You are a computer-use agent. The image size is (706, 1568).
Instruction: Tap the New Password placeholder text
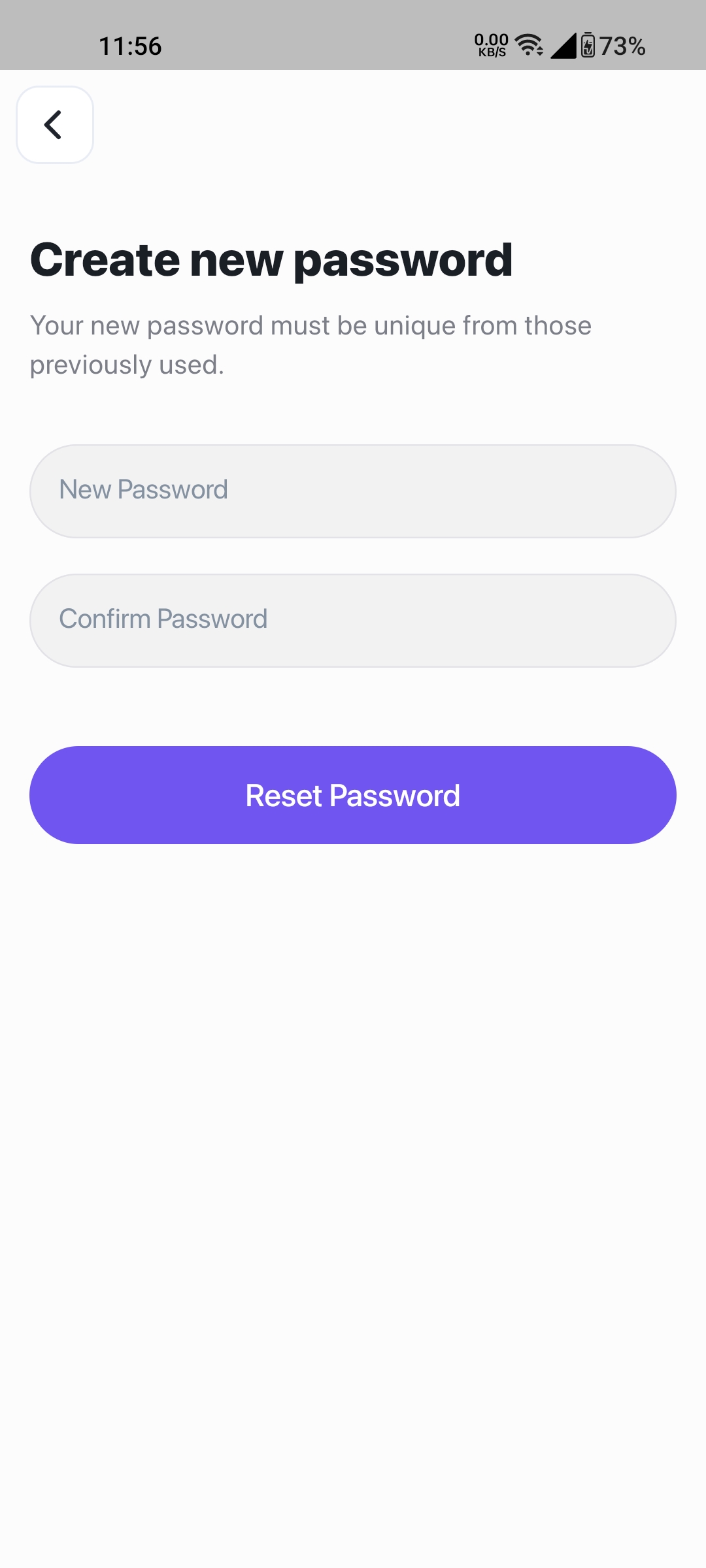143,489
